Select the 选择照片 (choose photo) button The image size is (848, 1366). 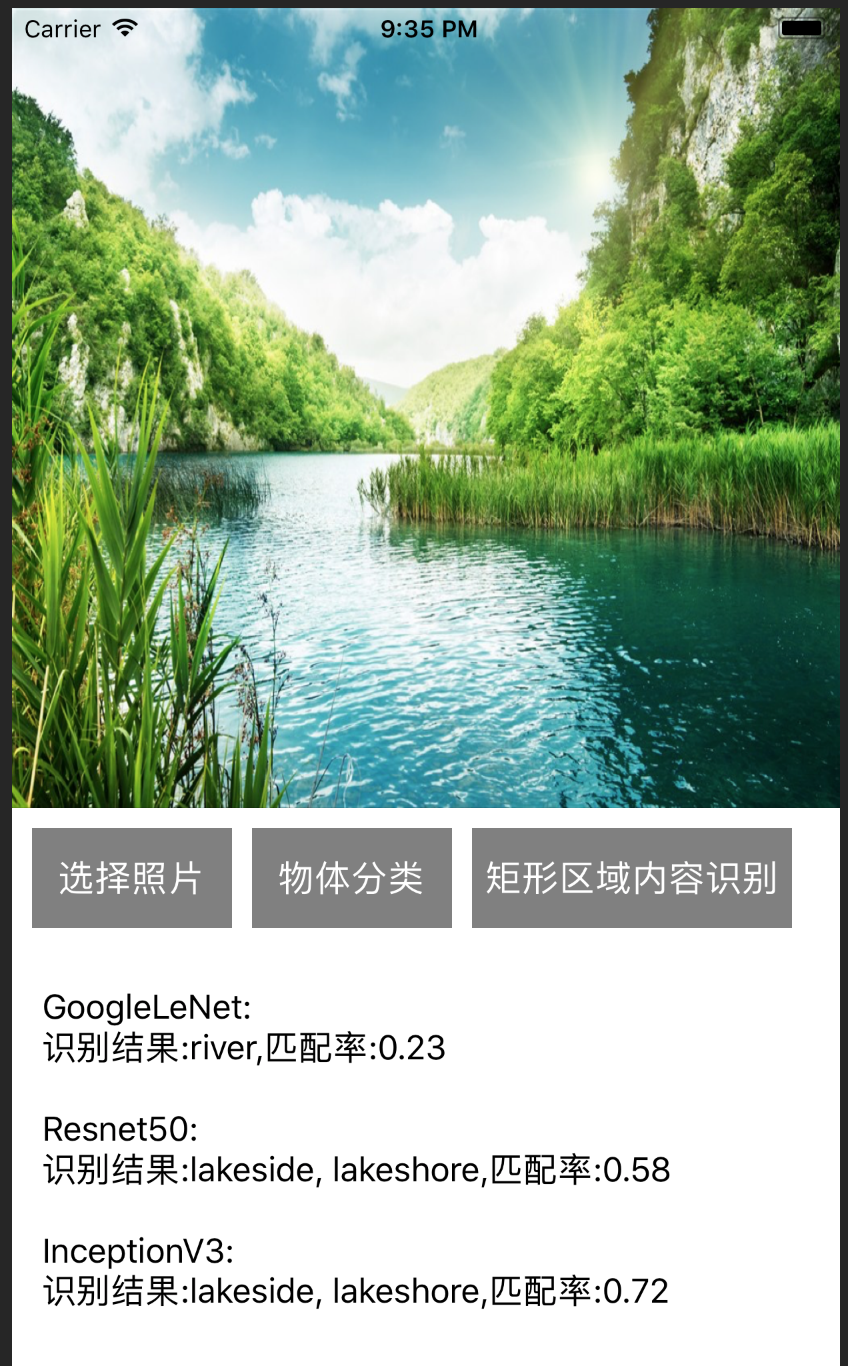(x=131, y=877)
